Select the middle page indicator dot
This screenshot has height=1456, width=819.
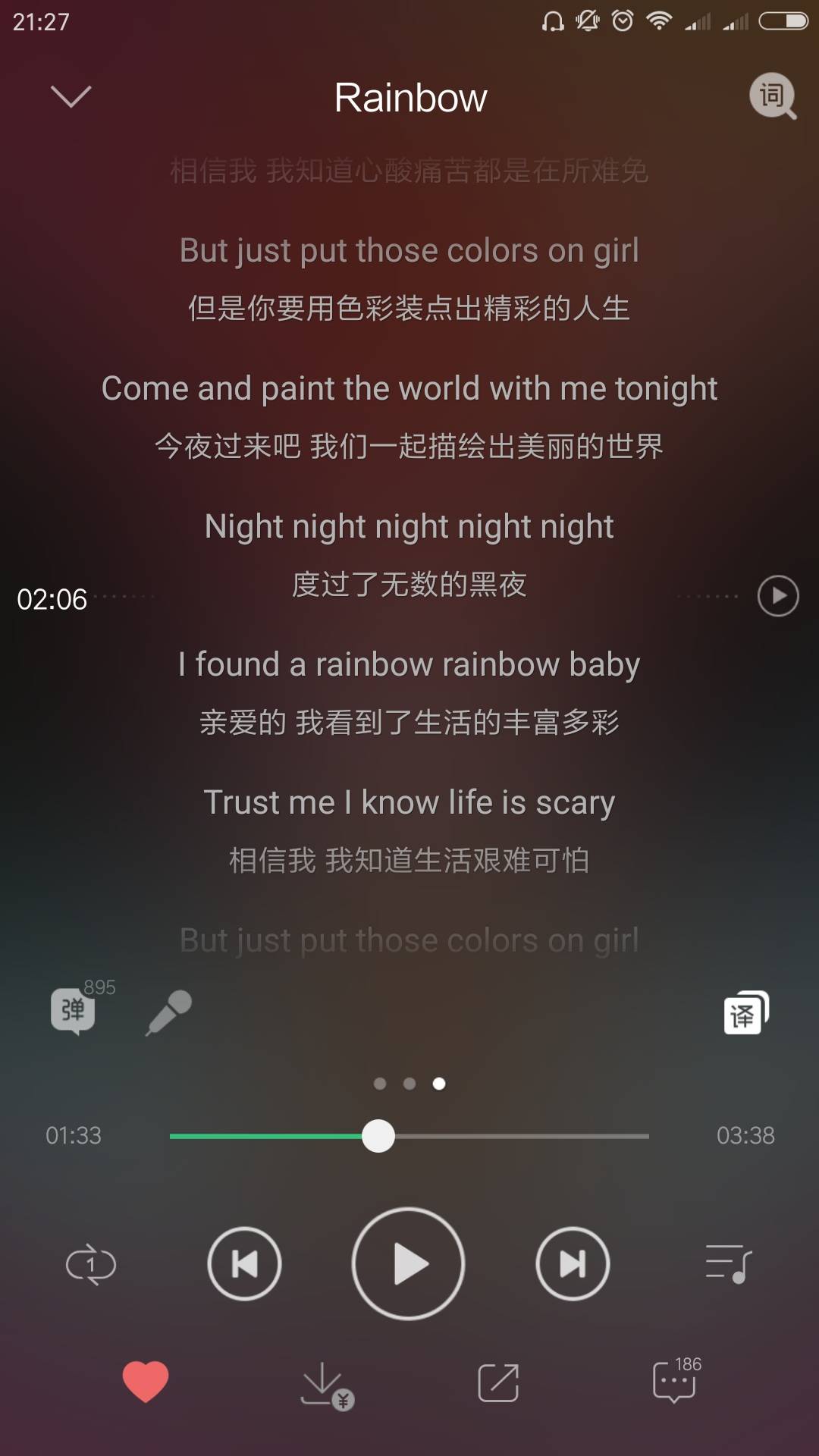point(409,1084)
